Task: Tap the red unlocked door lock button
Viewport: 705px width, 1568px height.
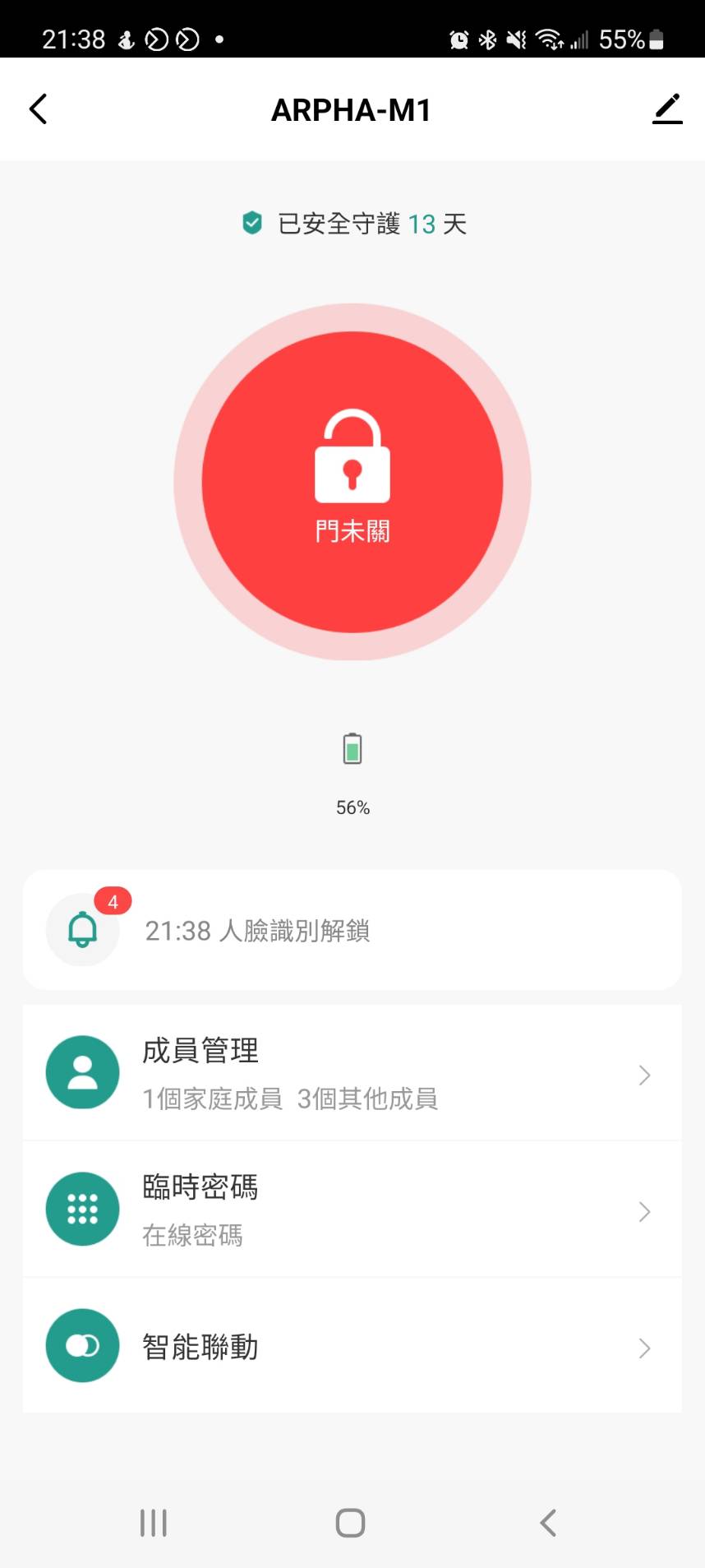Action: [x=352, y=482]
